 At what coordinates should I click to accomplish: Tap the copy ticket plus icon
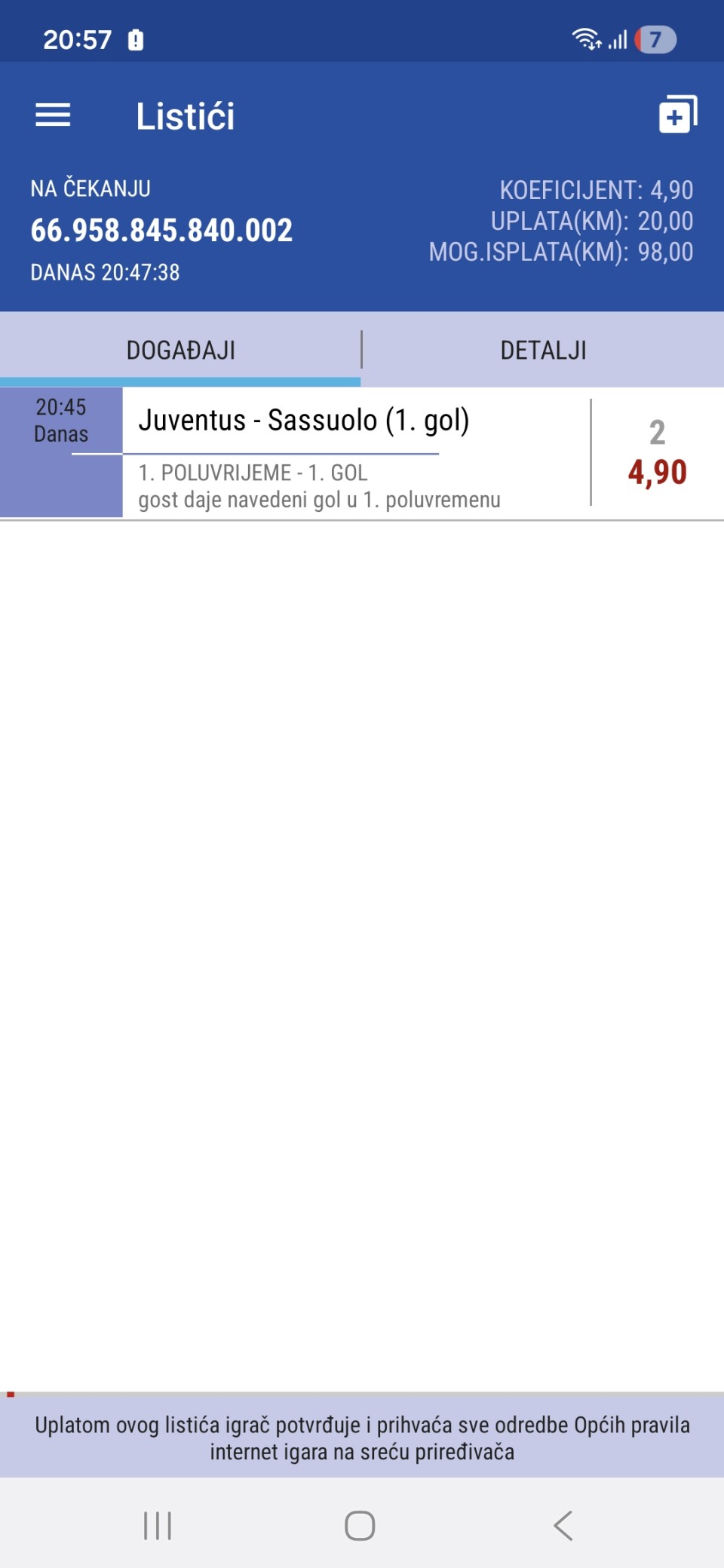tap(677, 115)
